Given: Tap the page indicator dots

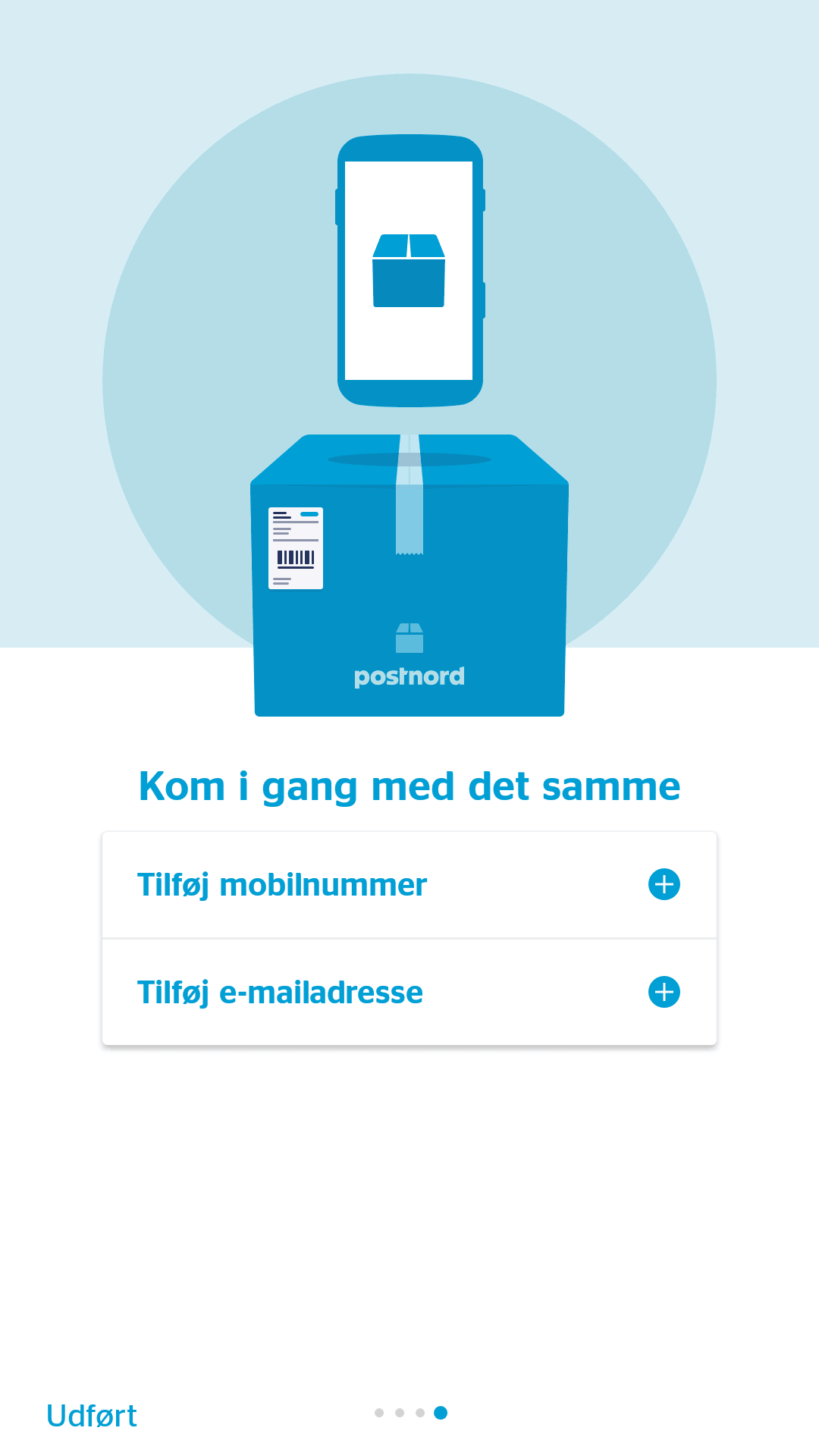Looking at the screenshot, I should pyautogui.click(x=410, y=1412).
